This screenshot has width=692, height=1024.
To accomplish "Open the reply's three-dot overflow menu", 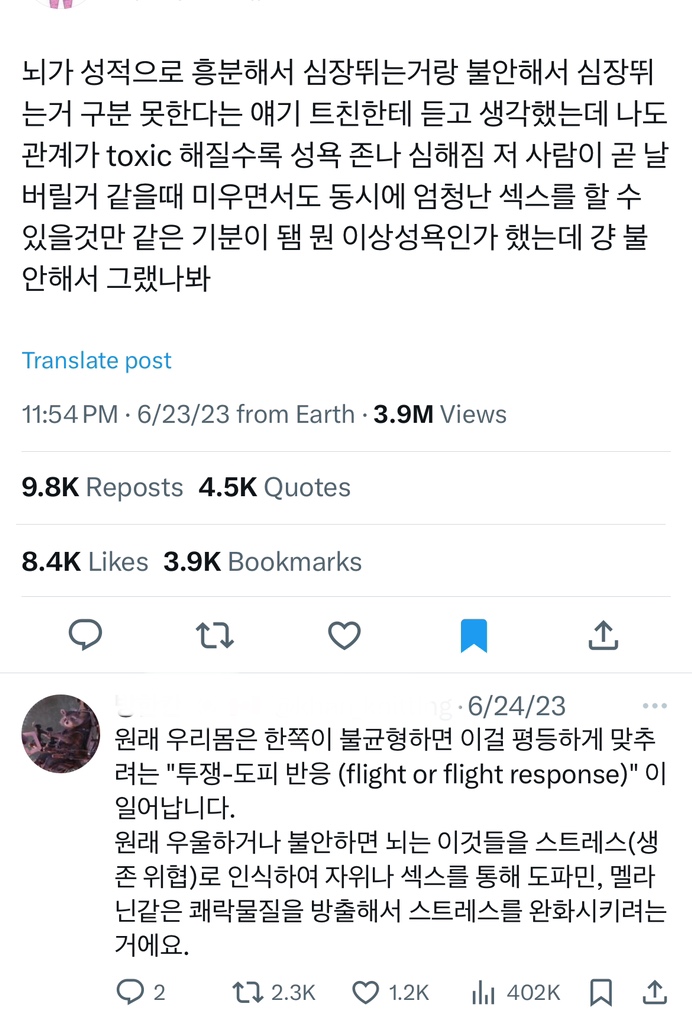I will [x=654, y=706].
